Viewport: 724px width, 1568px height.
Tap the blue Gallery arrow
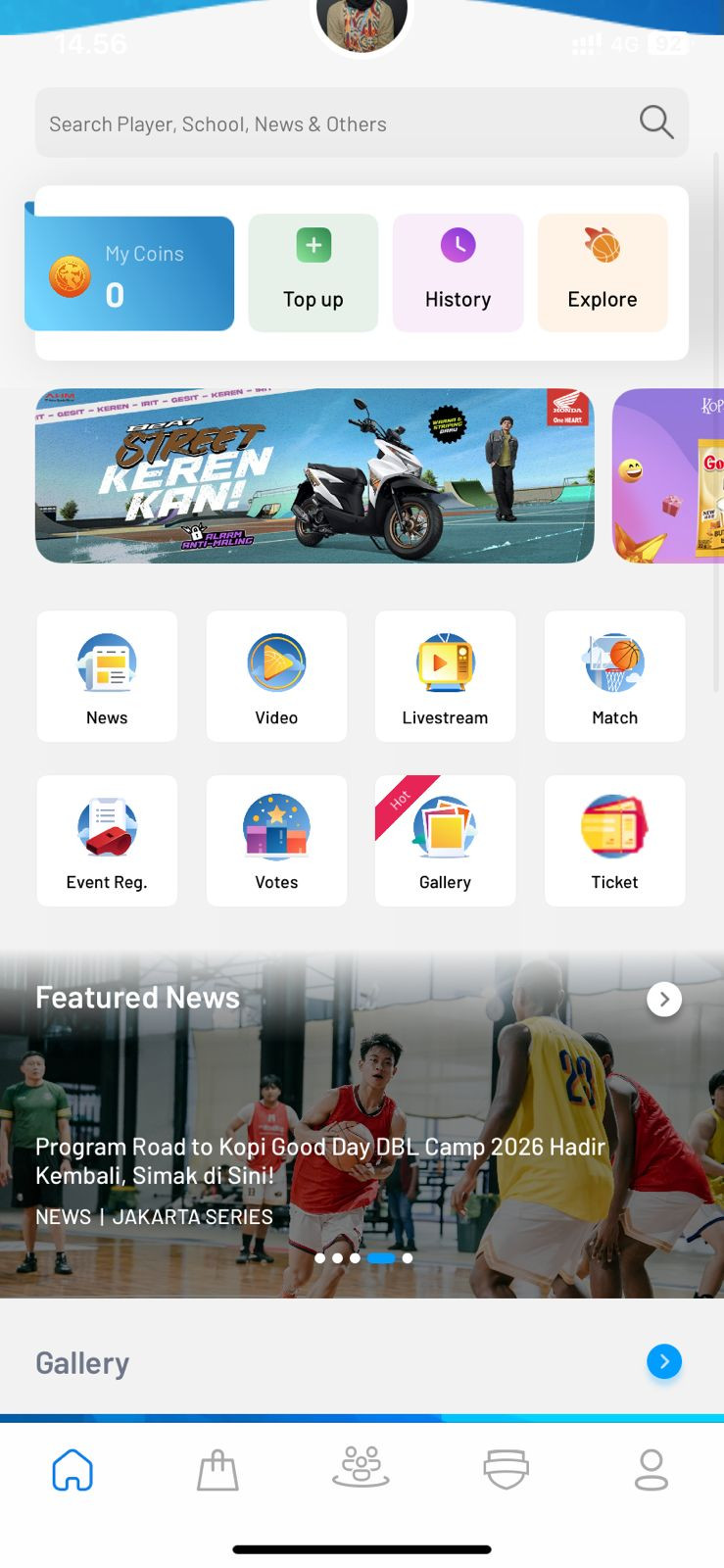pyautogui.click(x=664, y=1361)
